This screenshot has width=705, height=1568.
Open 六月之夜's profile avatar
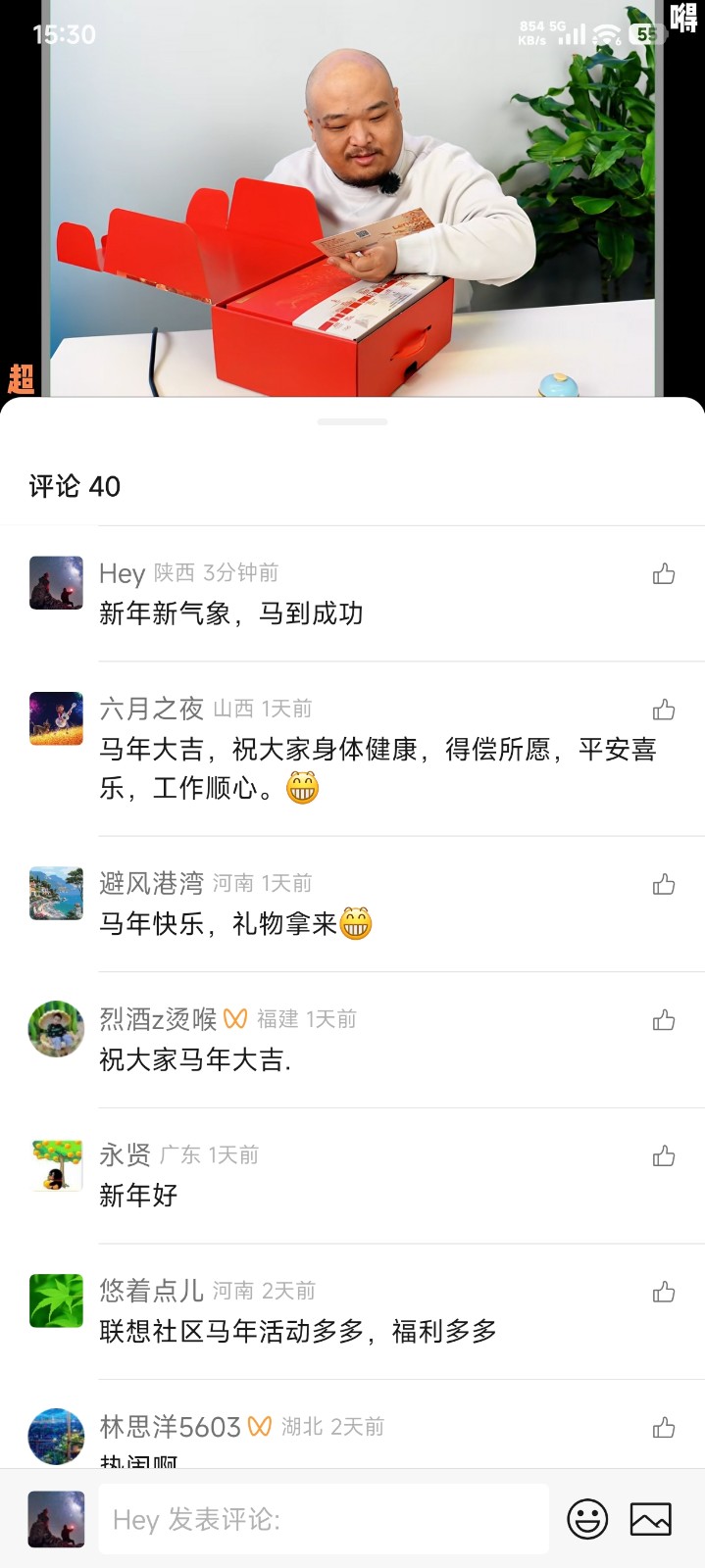[x=56, y=718]
